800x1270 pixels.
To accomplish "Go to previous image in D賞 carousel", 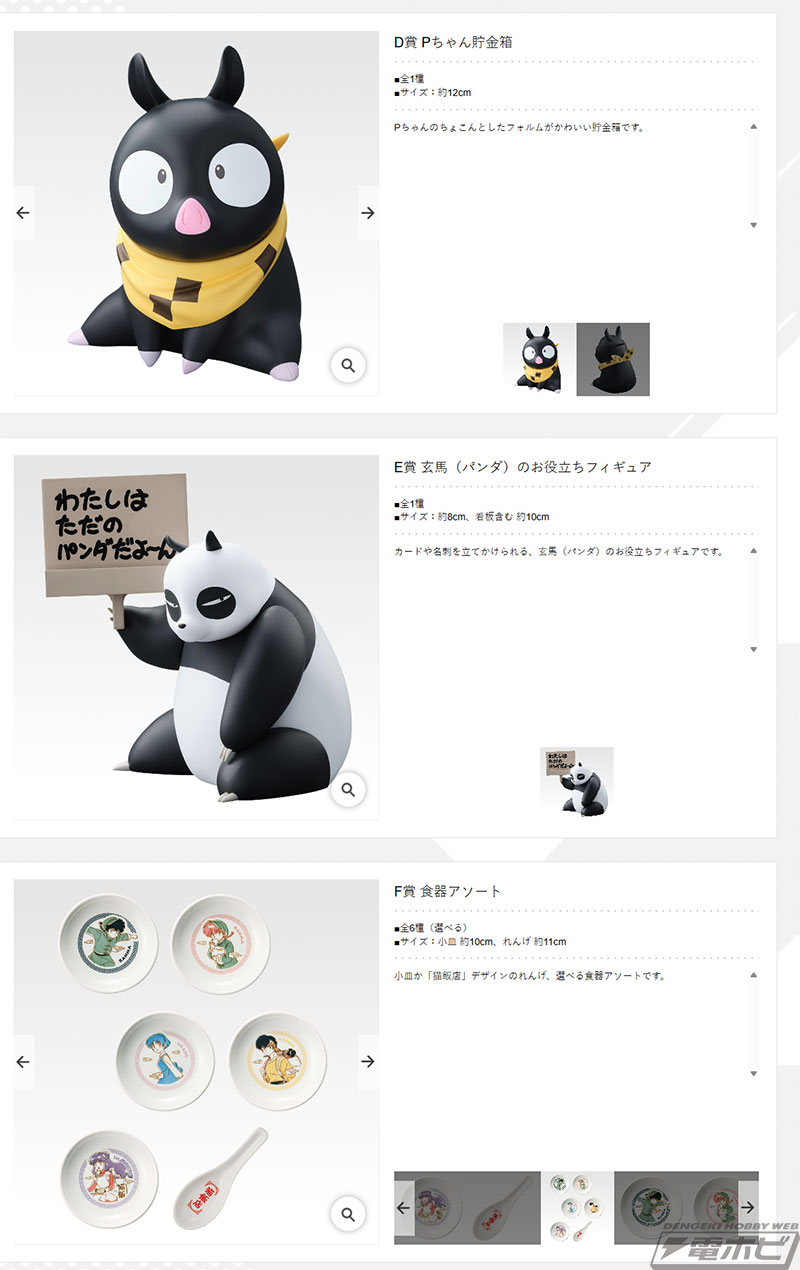I will [22, 212].
